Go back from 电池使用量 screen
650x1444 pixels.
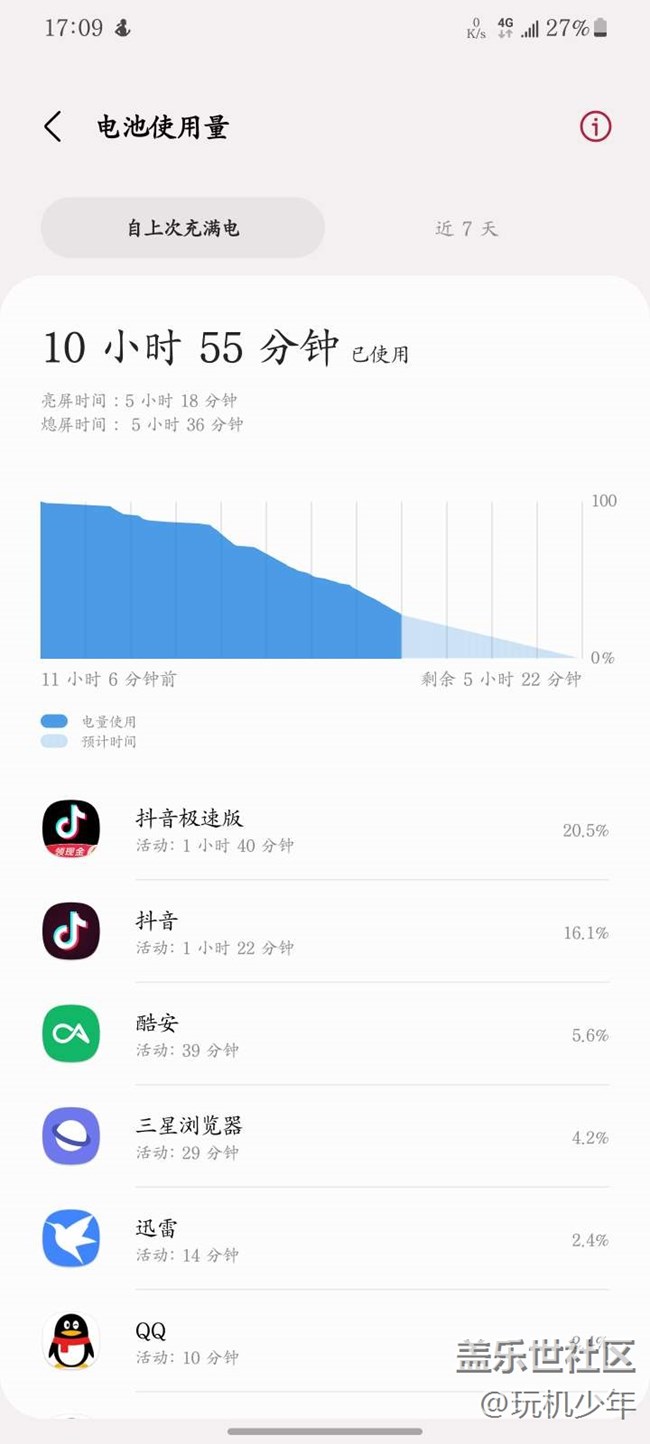tap(53, 127)
